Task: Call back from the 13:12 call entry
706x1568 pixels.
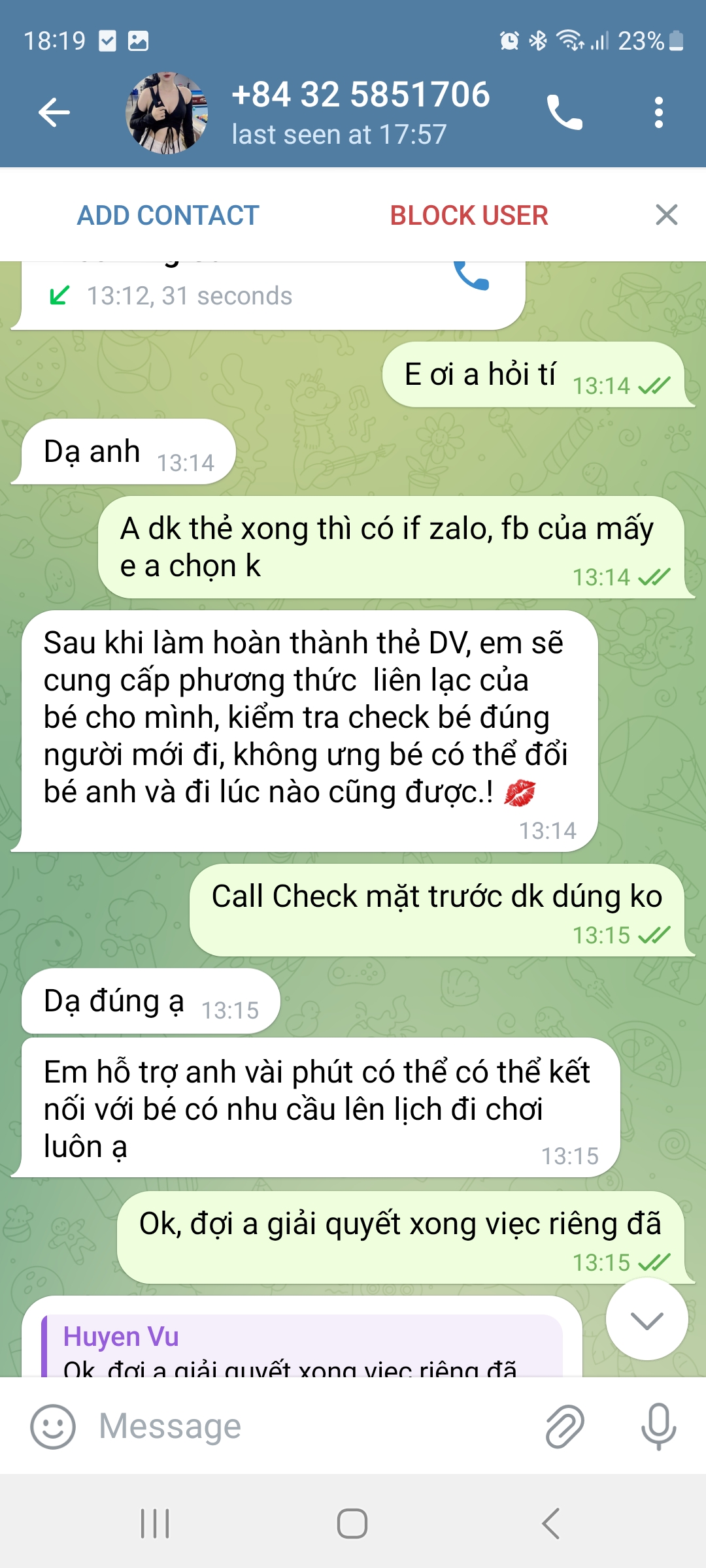Action: (471, 276)
